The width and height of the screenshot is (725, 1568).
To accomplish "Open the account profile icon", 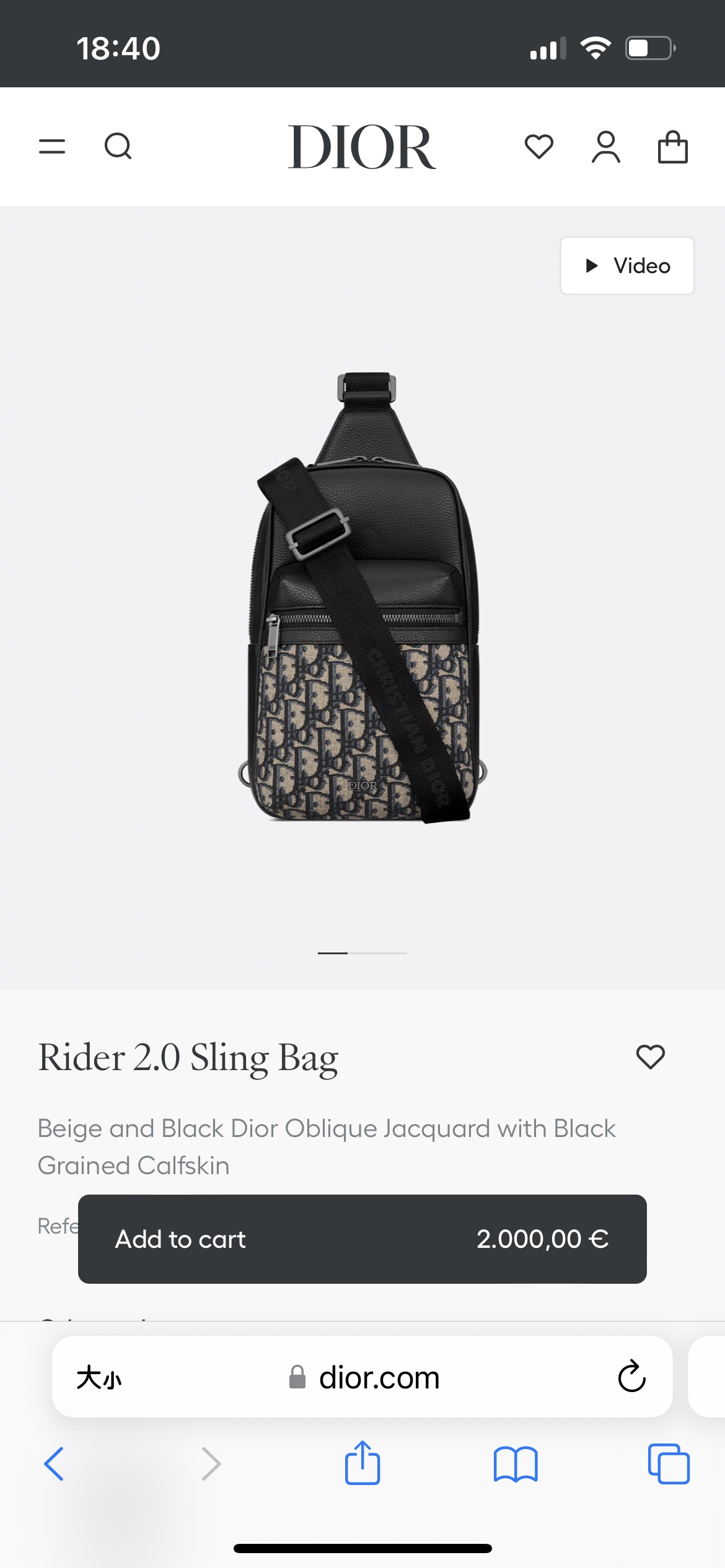I will [606, 147].
